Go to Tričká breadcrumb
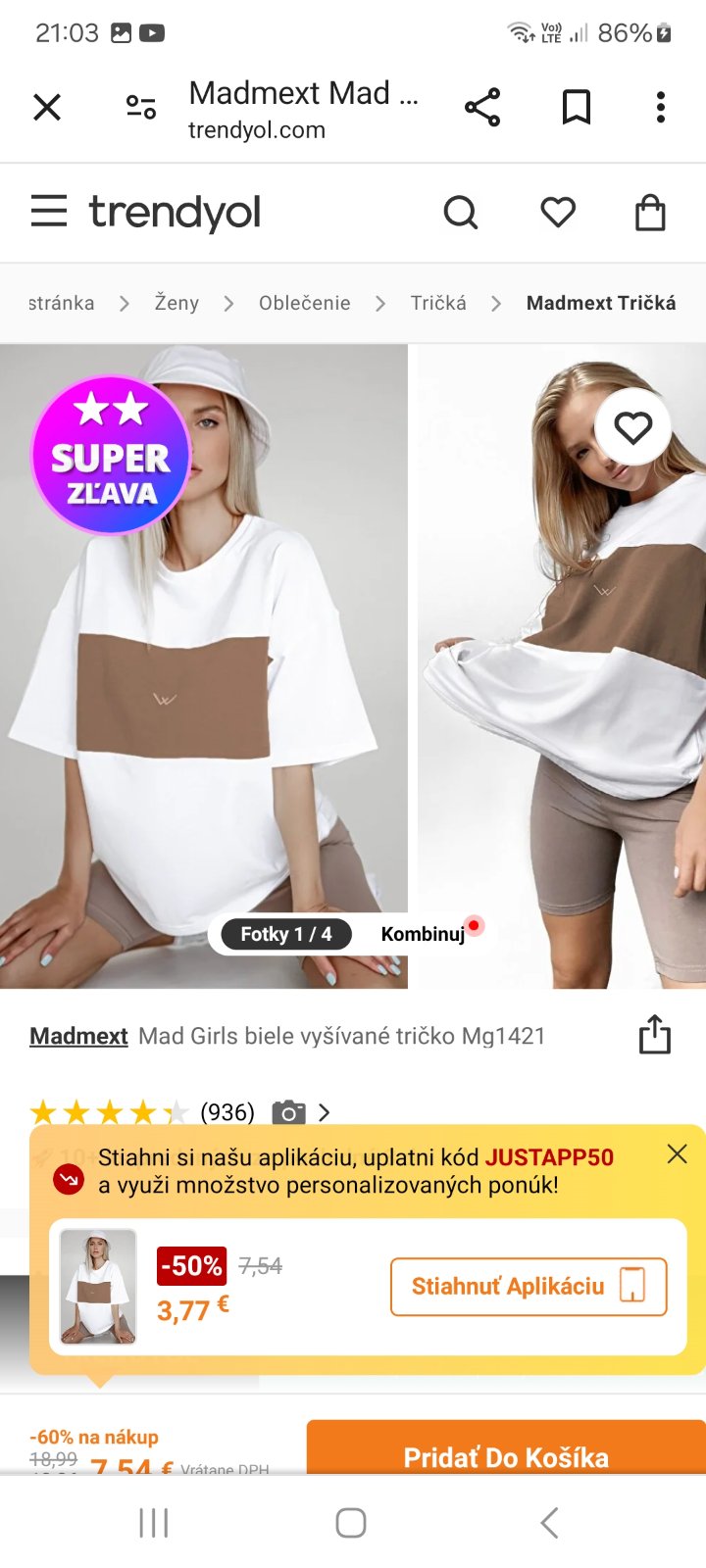 tap(438, 303)
